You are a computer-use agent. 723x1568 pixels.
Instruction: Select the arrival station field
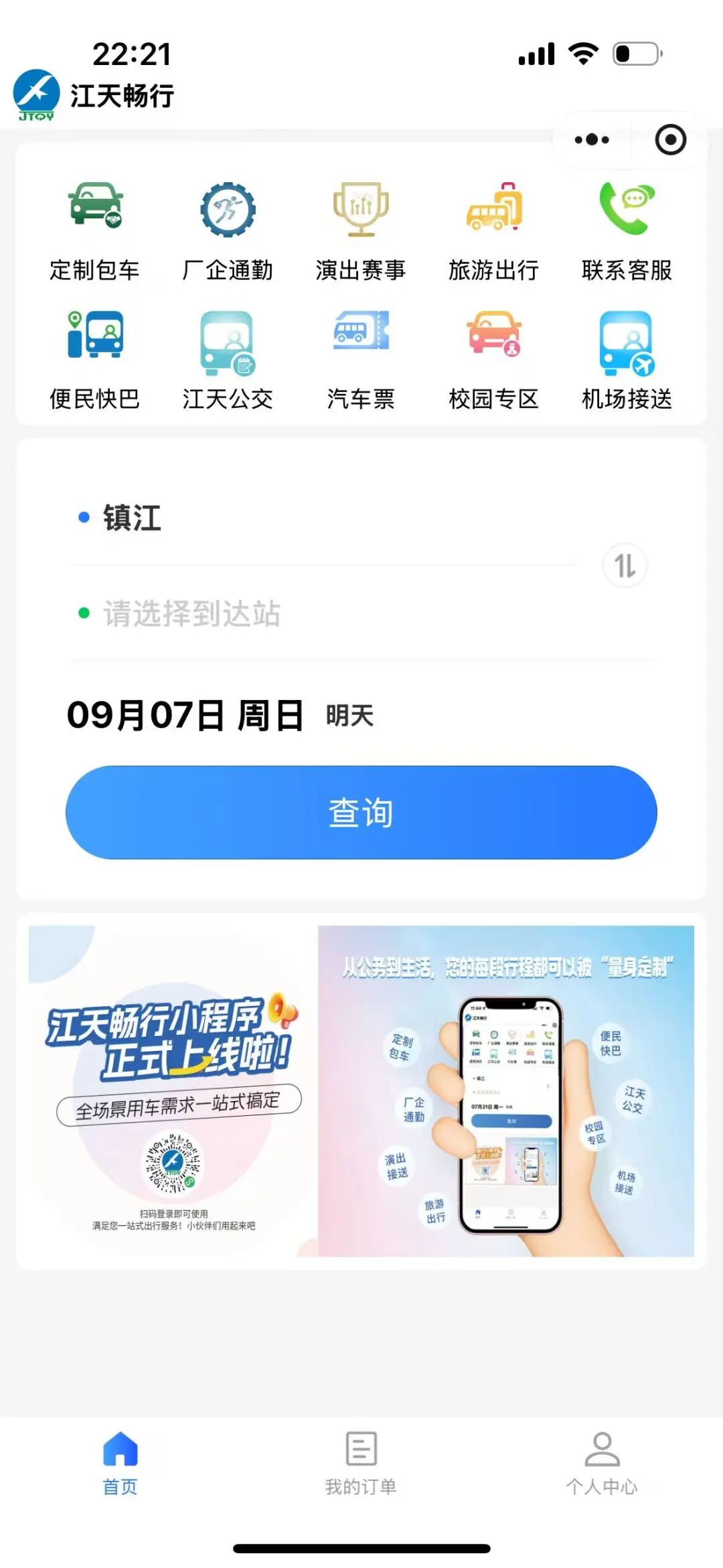[193, 614]
